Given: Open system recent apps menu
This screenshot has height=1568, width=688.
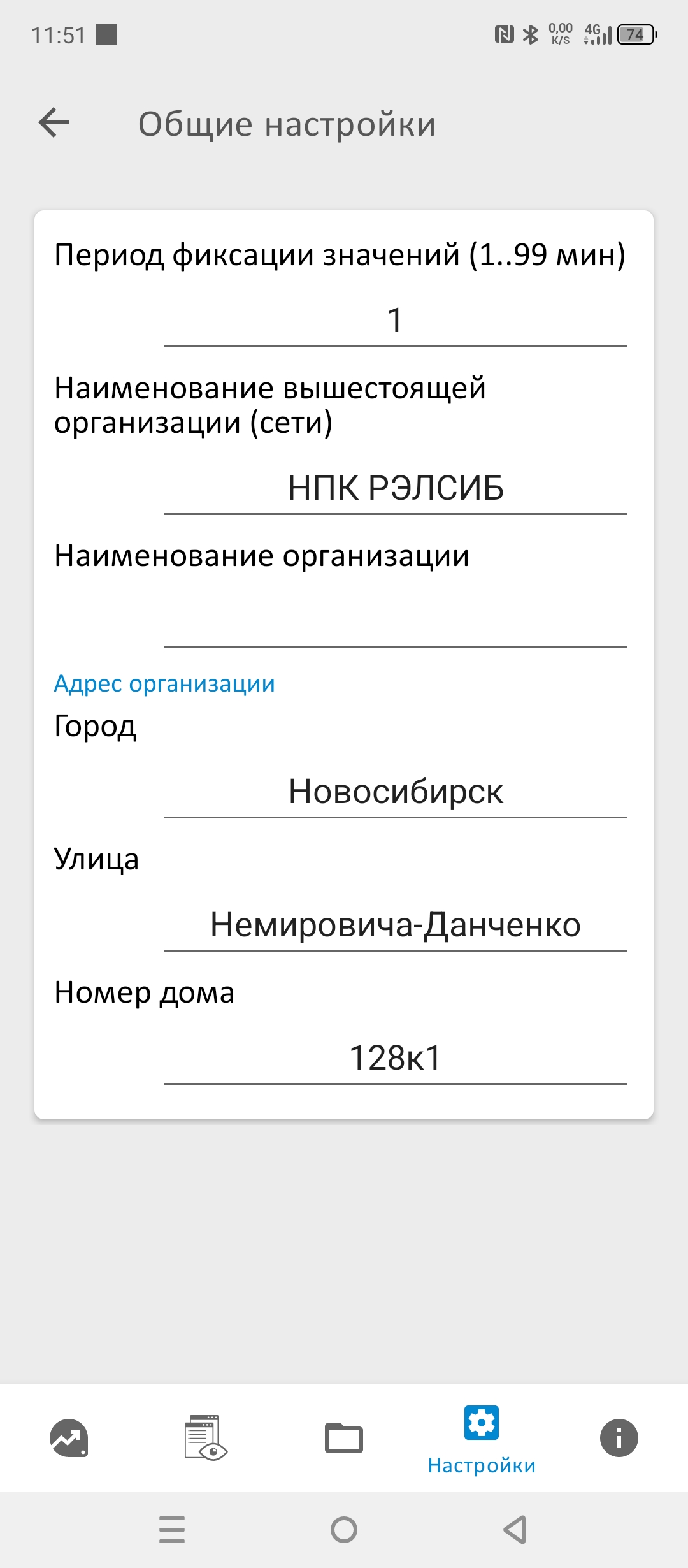Looking at the screenshot, I should click(172, 1529).
